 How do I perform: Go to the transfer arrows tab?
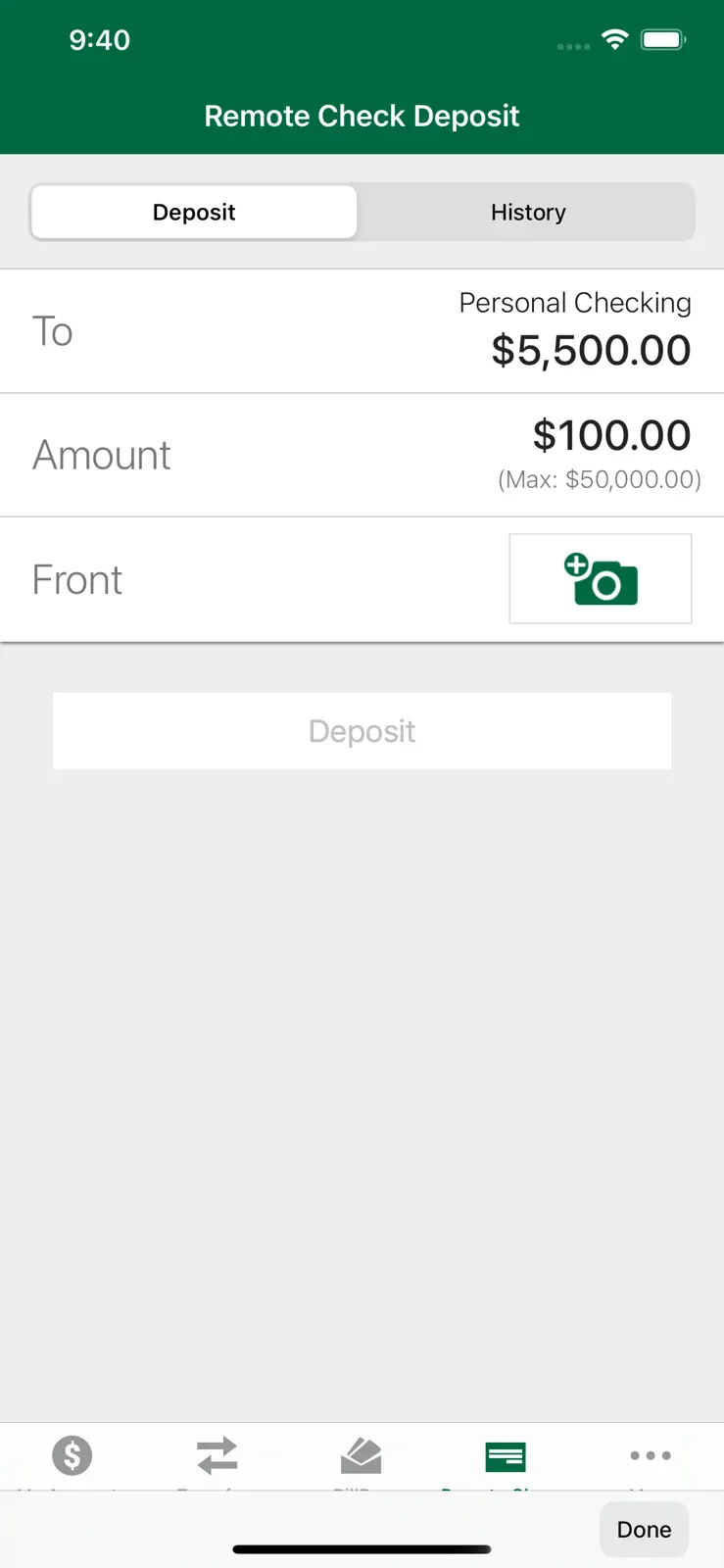tap(217, 1456)
